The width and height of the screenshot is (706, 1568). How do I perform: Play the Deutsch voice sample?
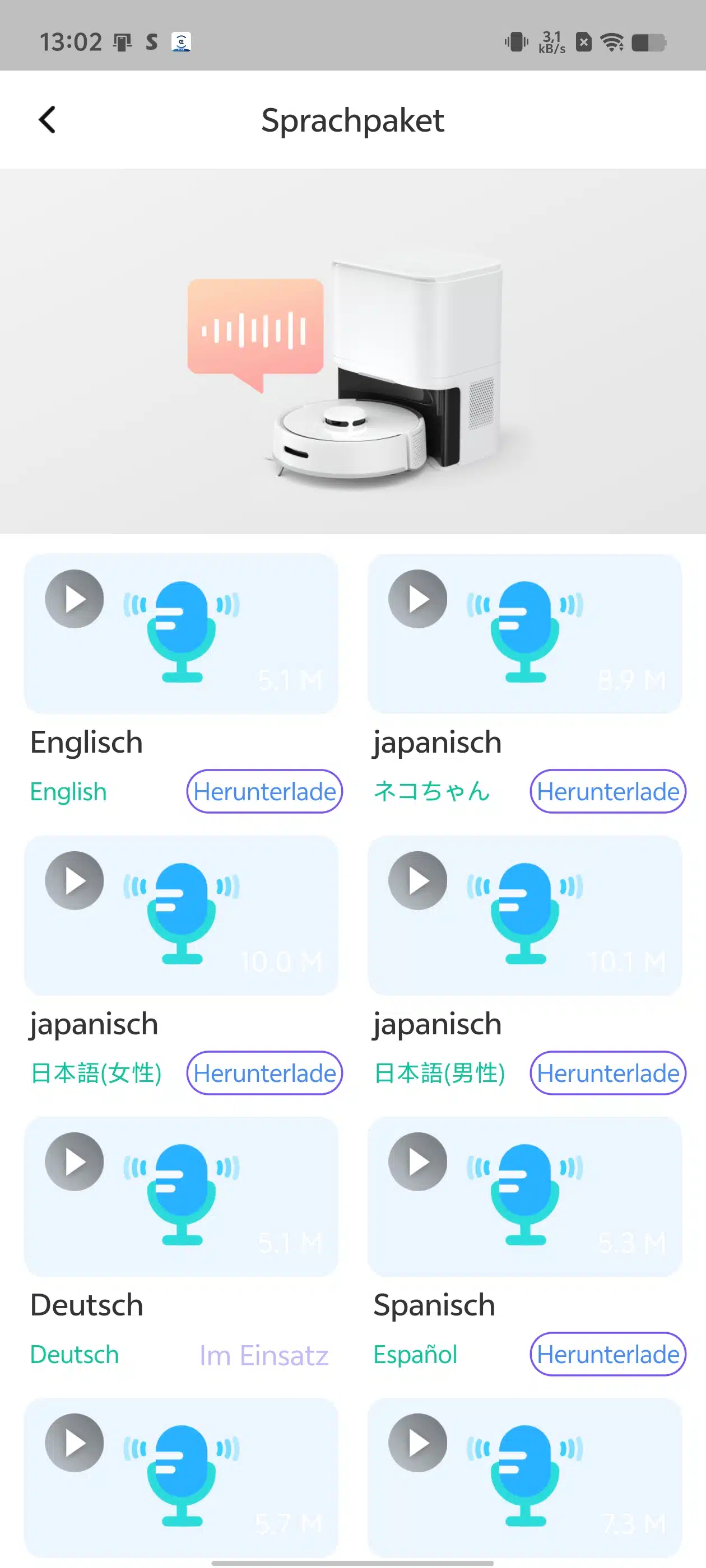(x=75, y=1161)
